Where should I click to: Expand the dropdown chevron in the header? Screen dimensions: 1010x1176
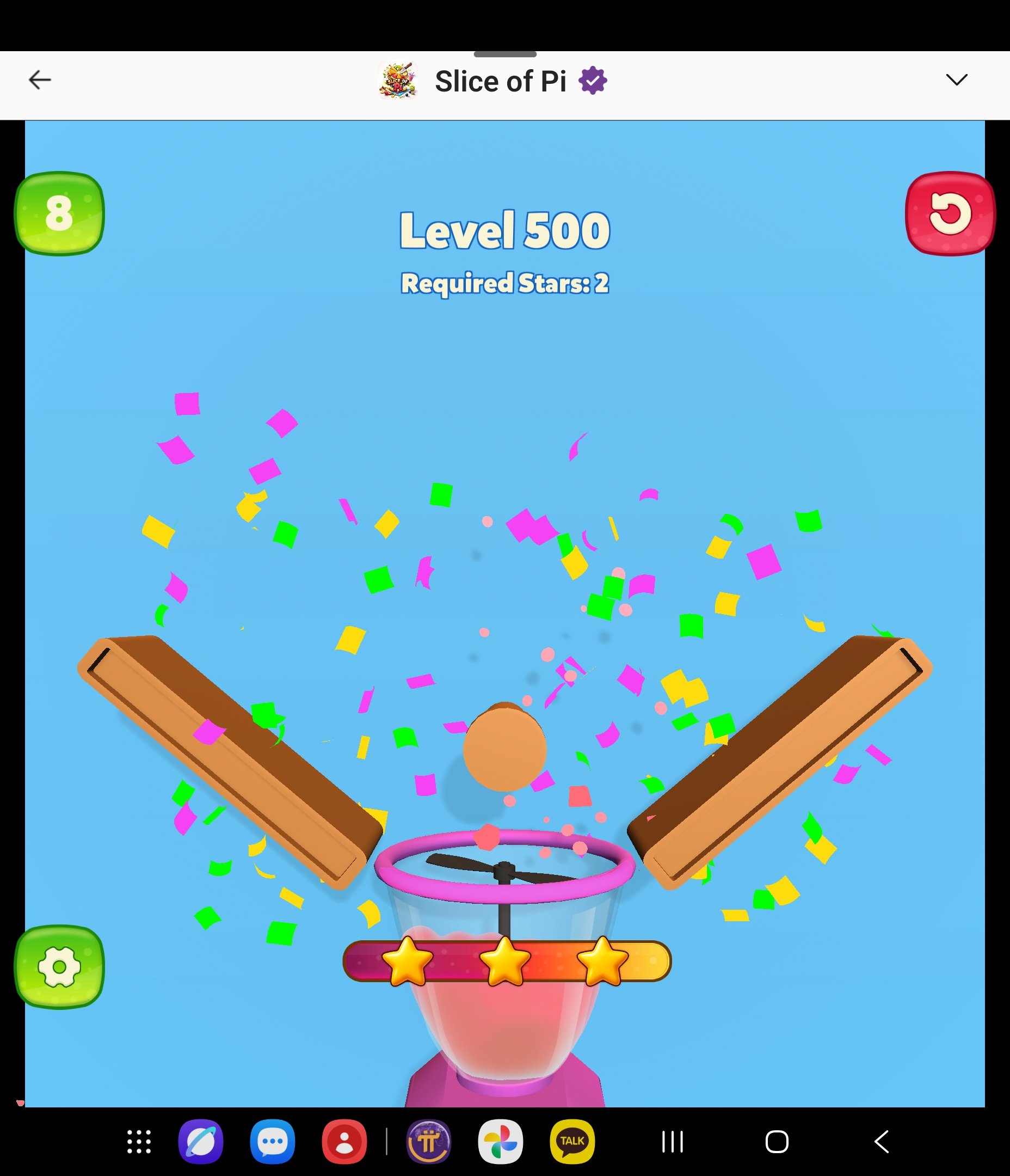(956, 80)
